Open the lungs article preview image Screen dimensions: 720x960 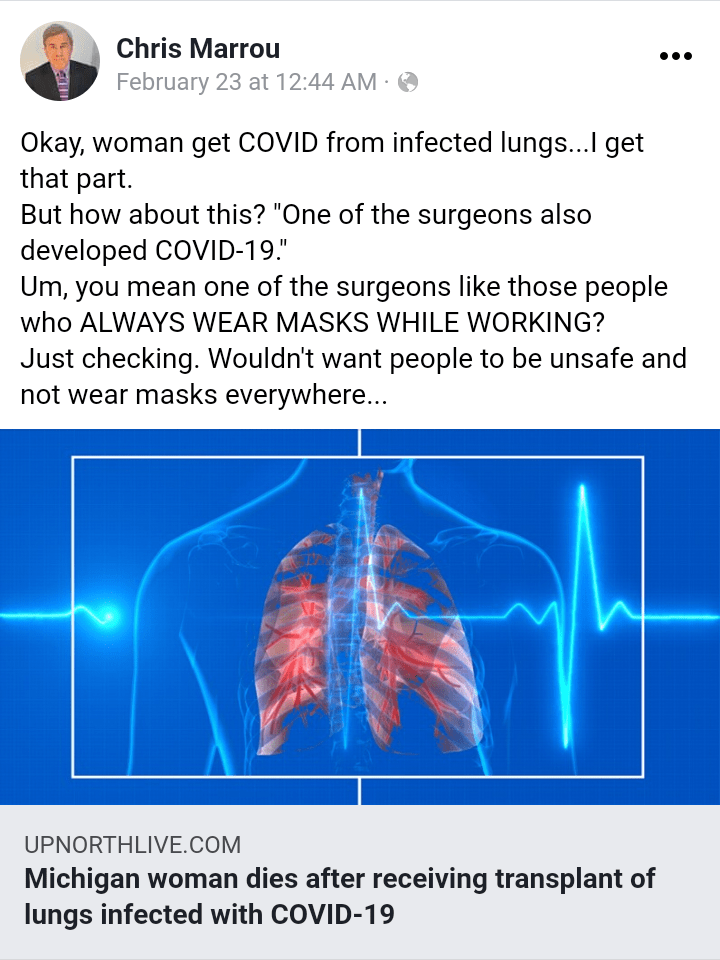click(360, 617)
